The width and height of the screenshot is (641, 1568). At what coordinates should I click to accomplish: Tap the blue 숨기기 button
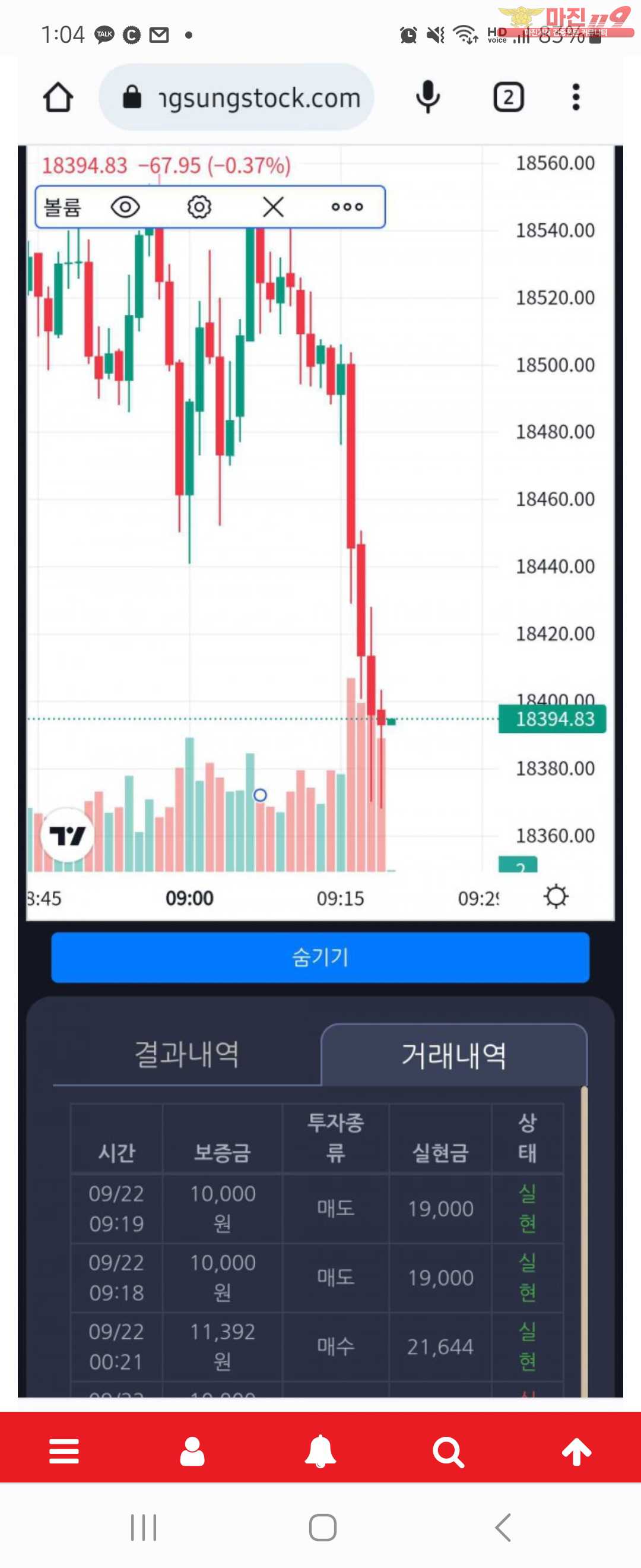pos(320,957)
